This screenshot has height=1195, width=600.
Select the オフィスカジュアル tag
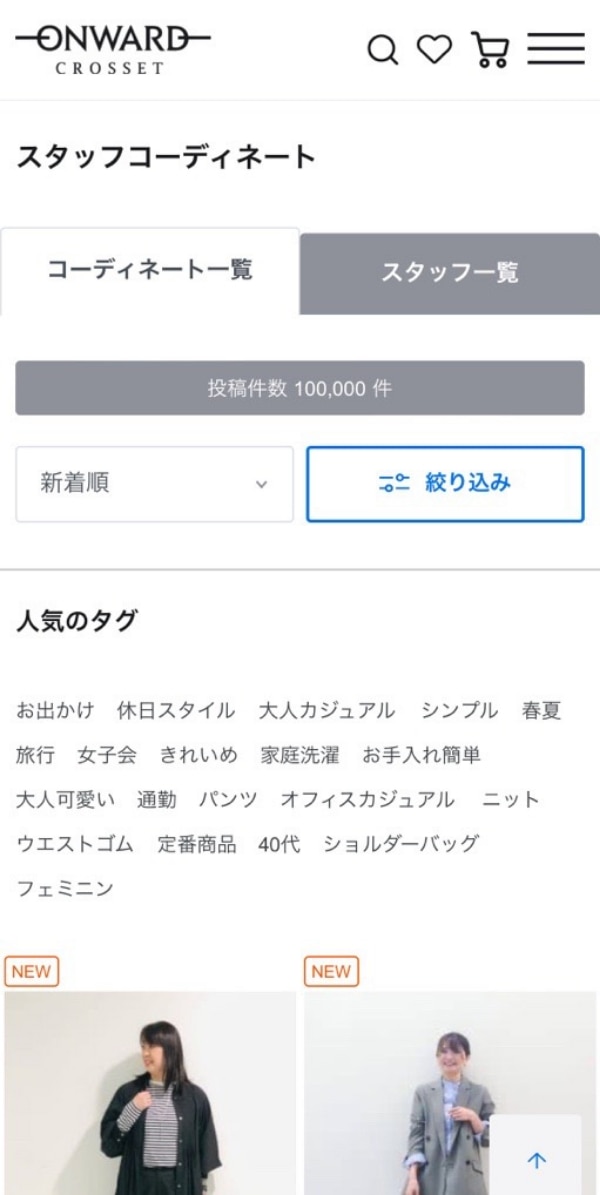(367, 799)
